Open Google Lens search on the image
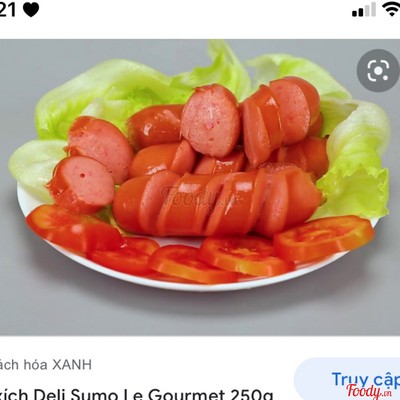The image size is (400, 400). [x=378, y=70]
